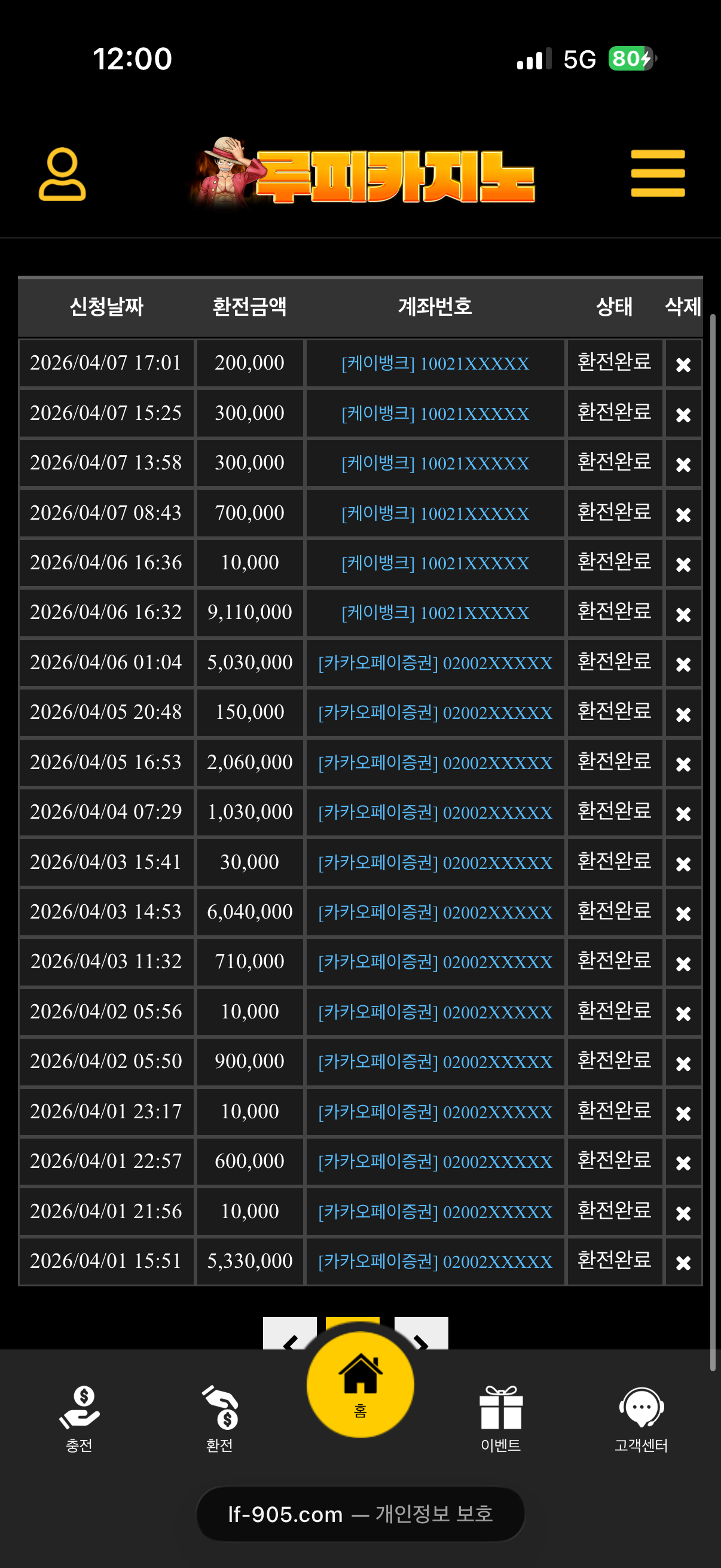Remove the 2026/04/02 05:50 withdrawal entry
Viewport: 721px width, 1568px height.
coord(683,1063)
